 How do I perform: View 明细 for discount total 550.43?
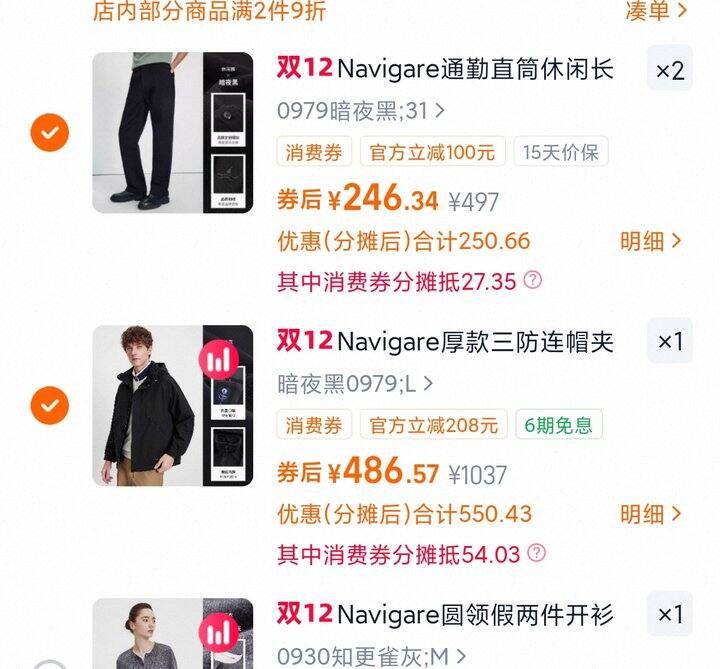pos(651,514)
